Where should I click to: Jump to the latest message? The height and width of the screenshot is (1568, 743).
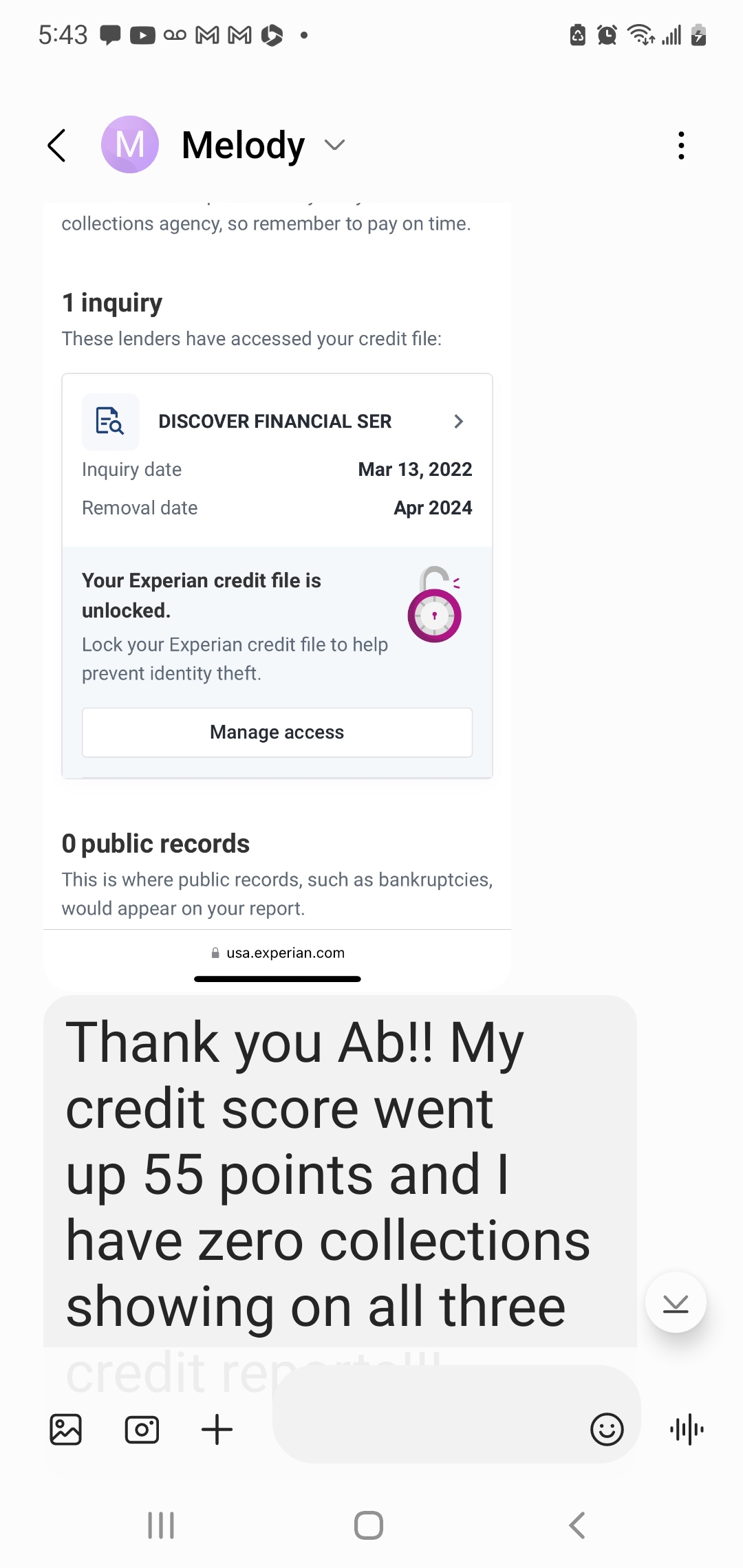tap(676, 1303)
